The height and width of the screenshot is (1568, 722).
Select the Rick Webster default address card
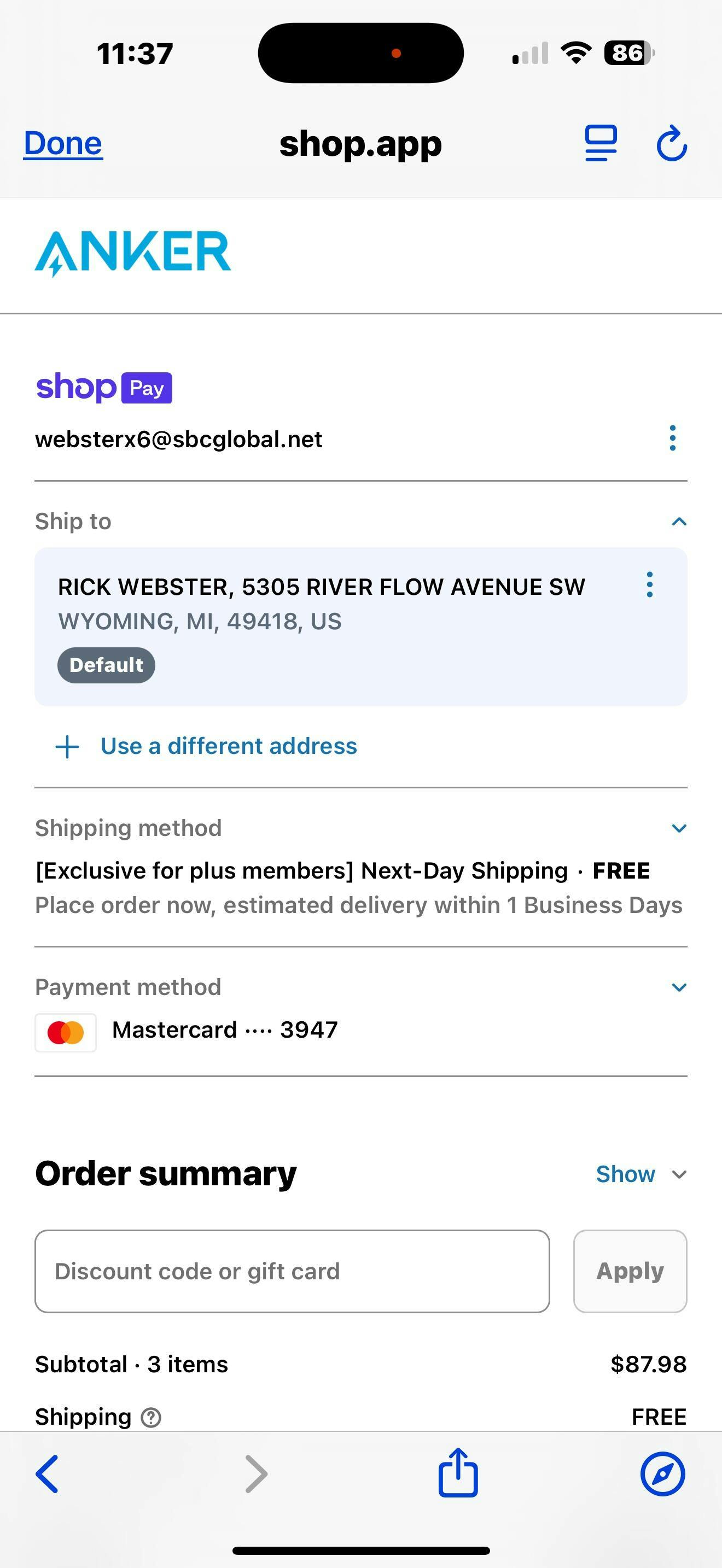click(361, 627)
